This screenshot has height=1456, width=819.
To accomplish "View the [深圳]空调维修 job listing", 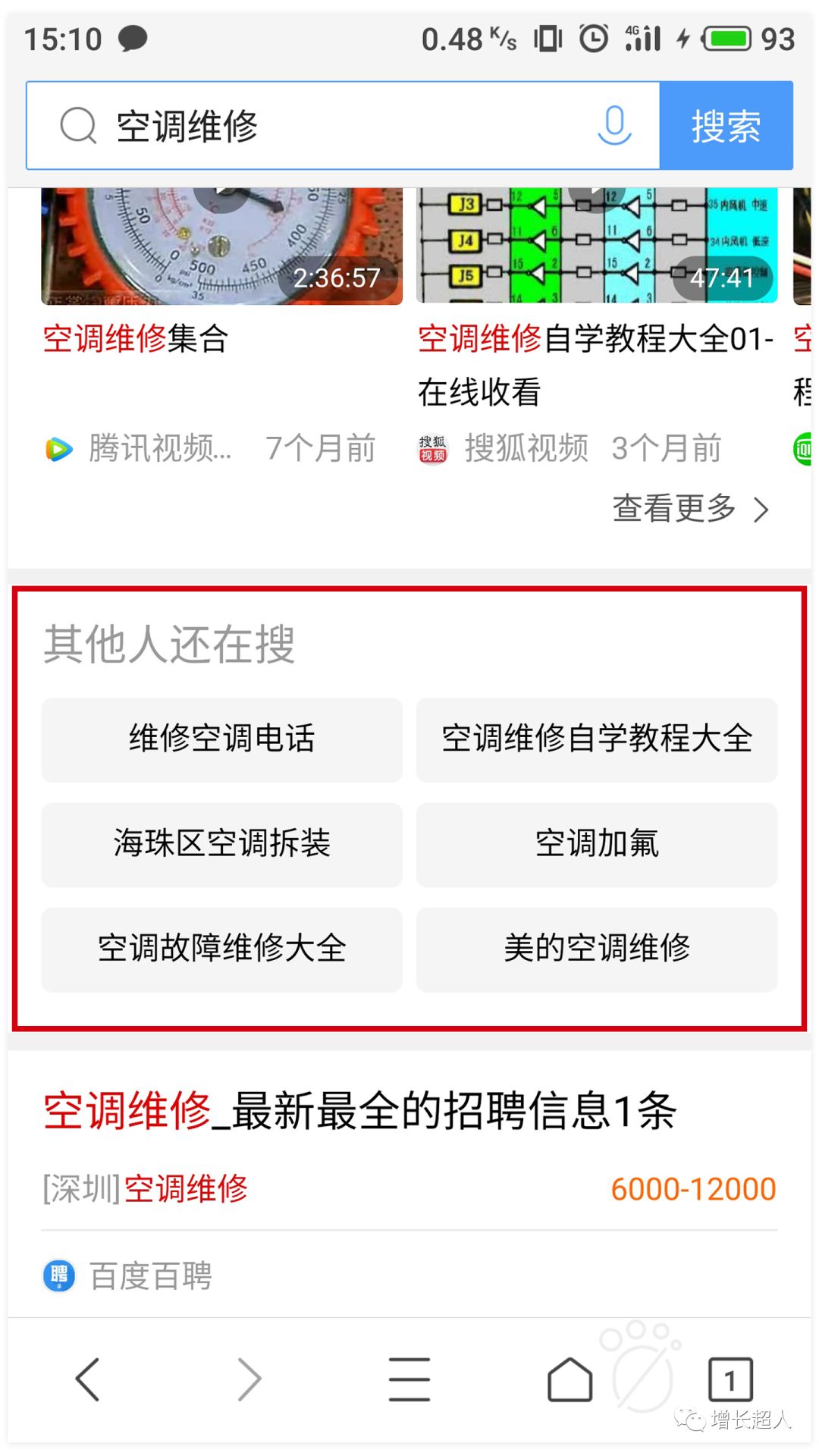I will [146, 1189].
